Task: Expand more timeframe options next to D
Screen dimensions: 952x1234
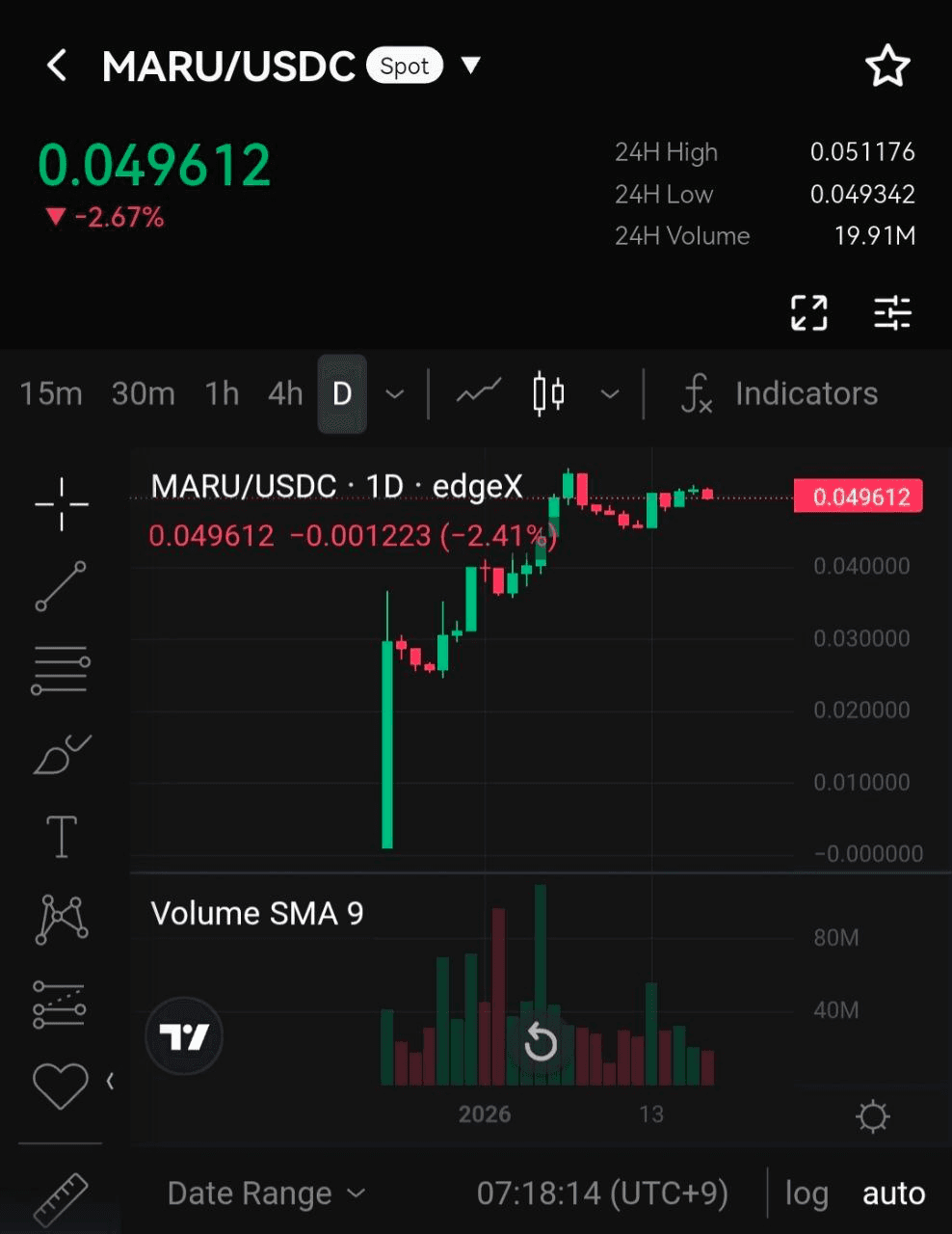Action: [x=394, y=393]
